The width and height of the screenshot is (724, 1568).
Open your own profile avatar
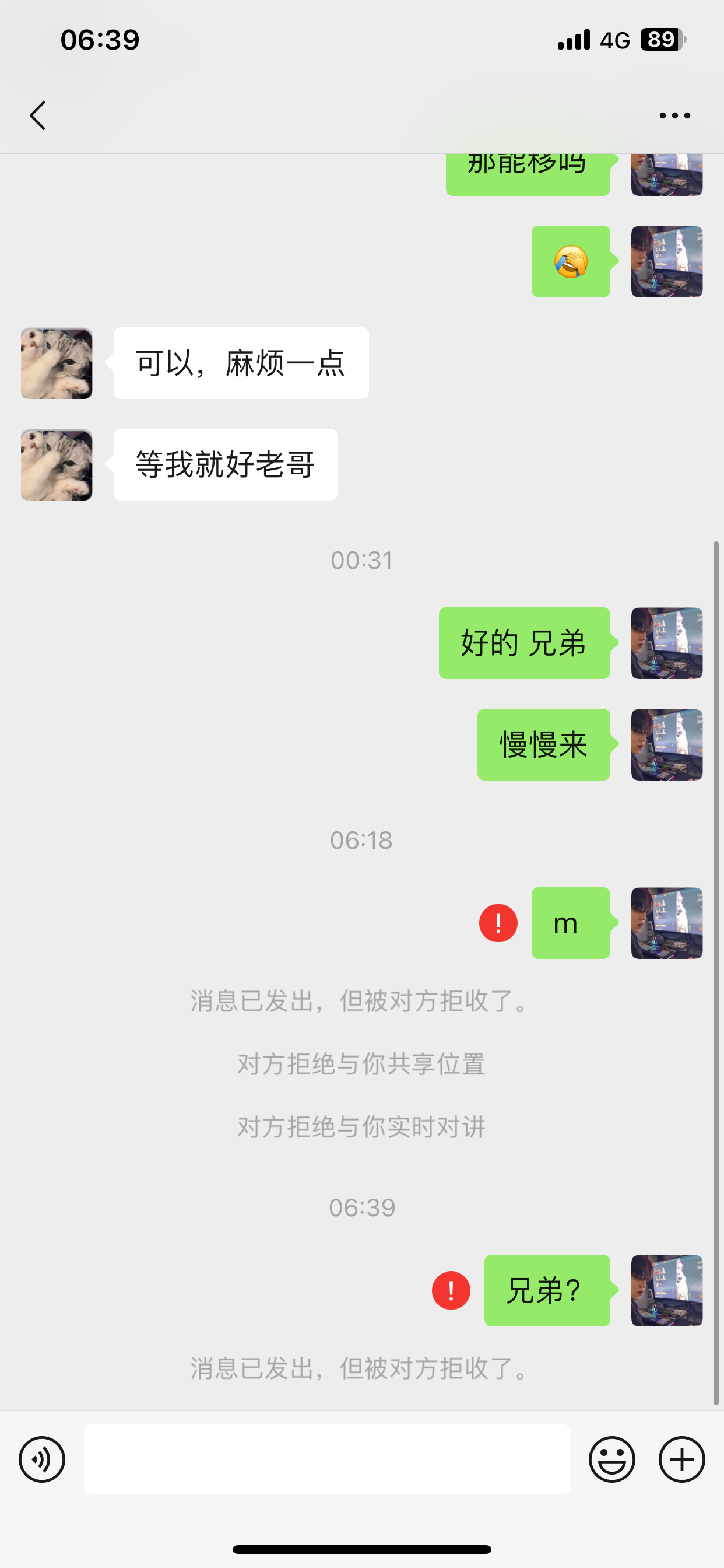[x=666, y=643]
